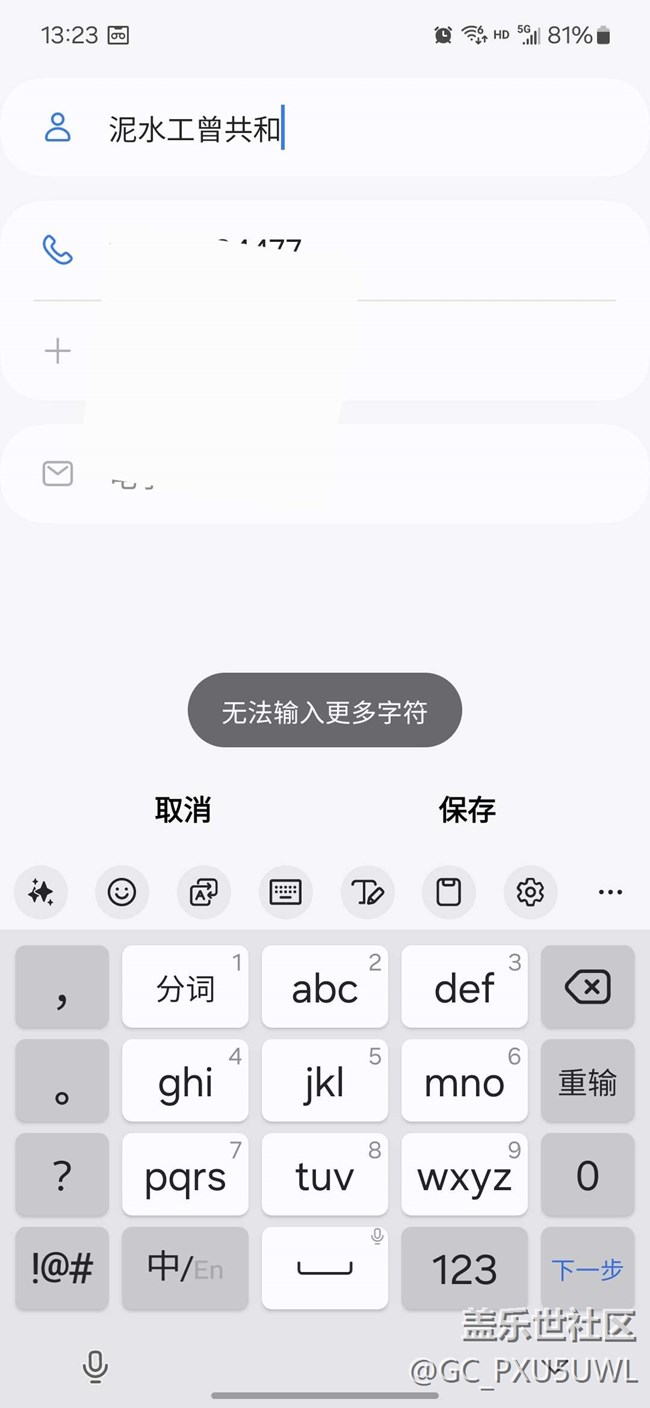Open the keyboard translate tool
The height and width of the screenshot is (1408, 650).
point(204,892)
